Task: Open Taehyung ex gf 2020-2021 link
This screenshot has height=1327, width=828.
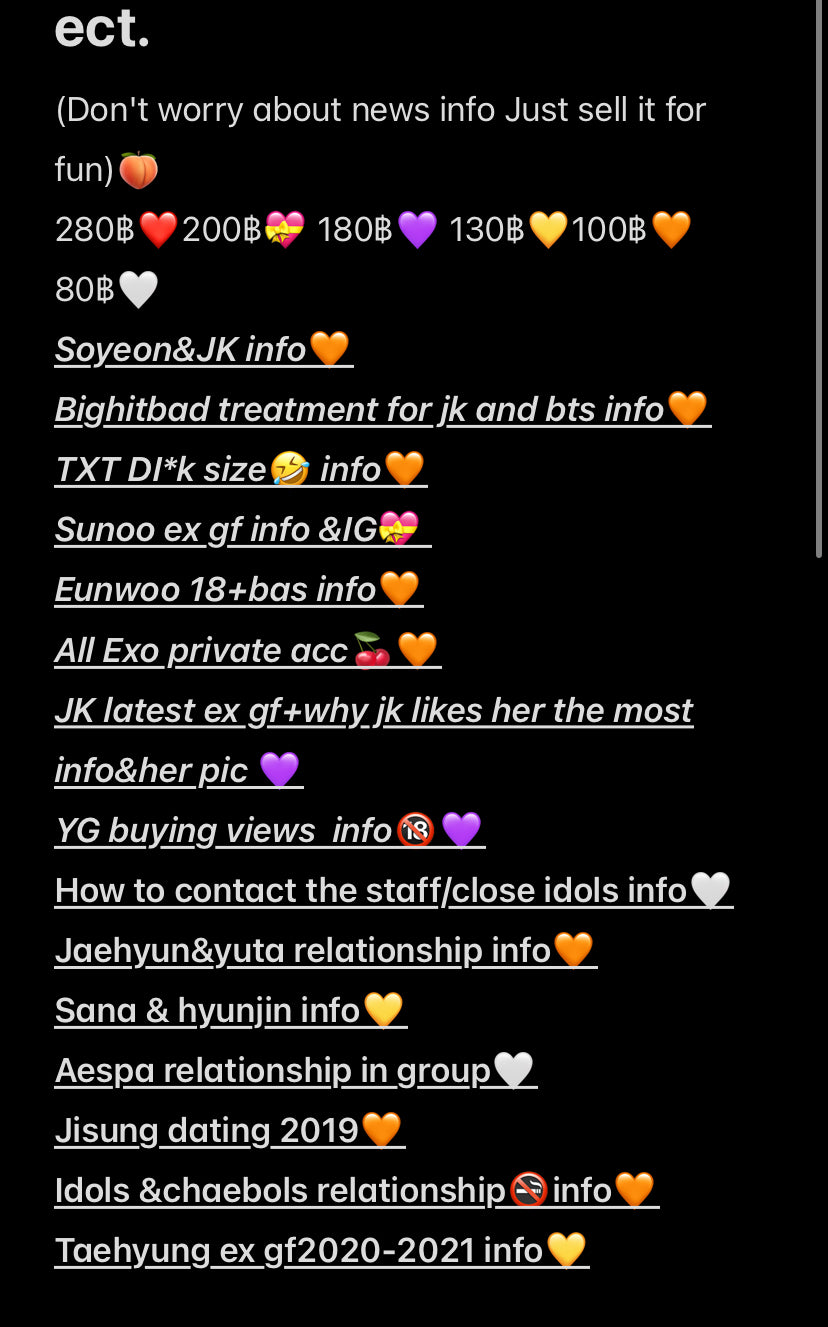Action: [x=298, y=1251]
